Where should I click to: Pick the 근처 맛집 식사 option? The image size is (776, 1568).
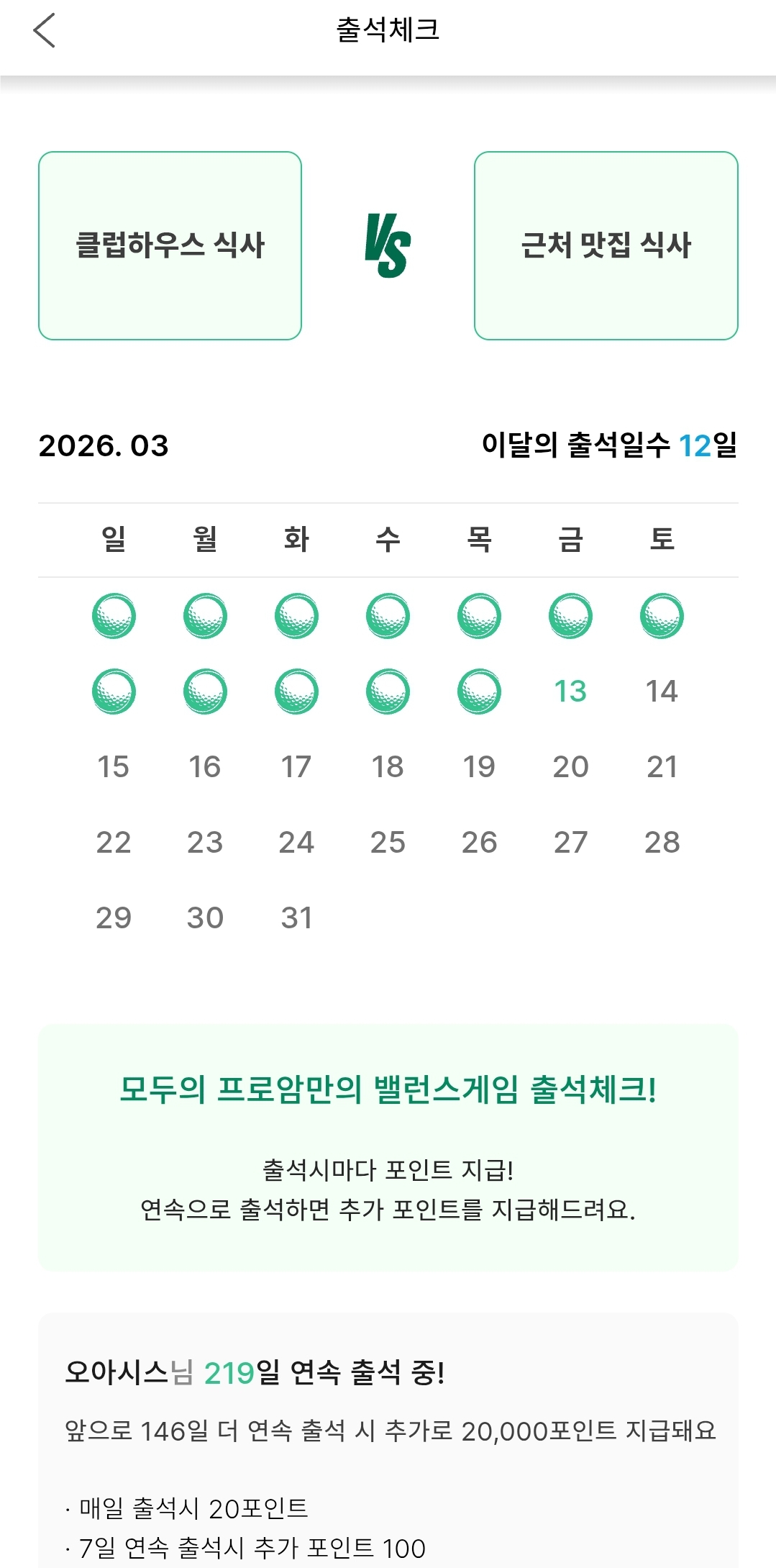pyautogui.click(x=606, y=245)
